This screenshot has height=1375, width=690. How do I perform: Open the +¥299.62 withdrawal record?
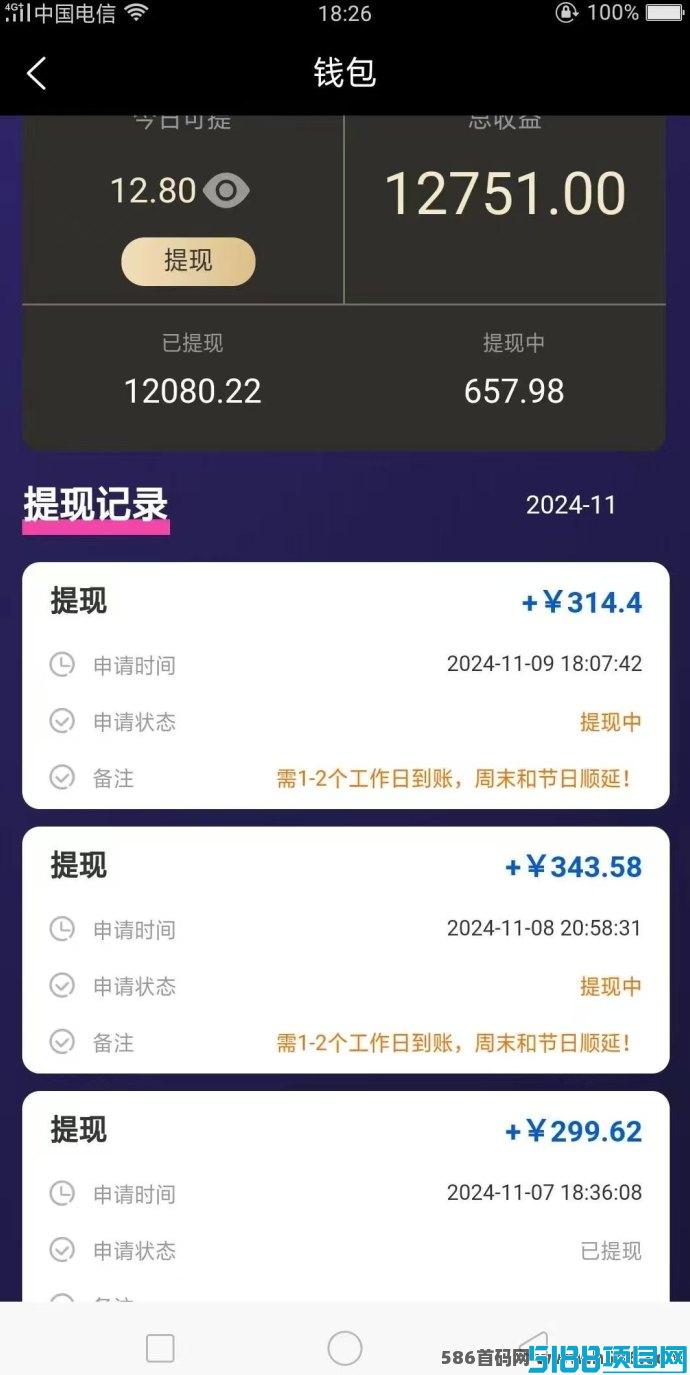(x=345, y=1196)
